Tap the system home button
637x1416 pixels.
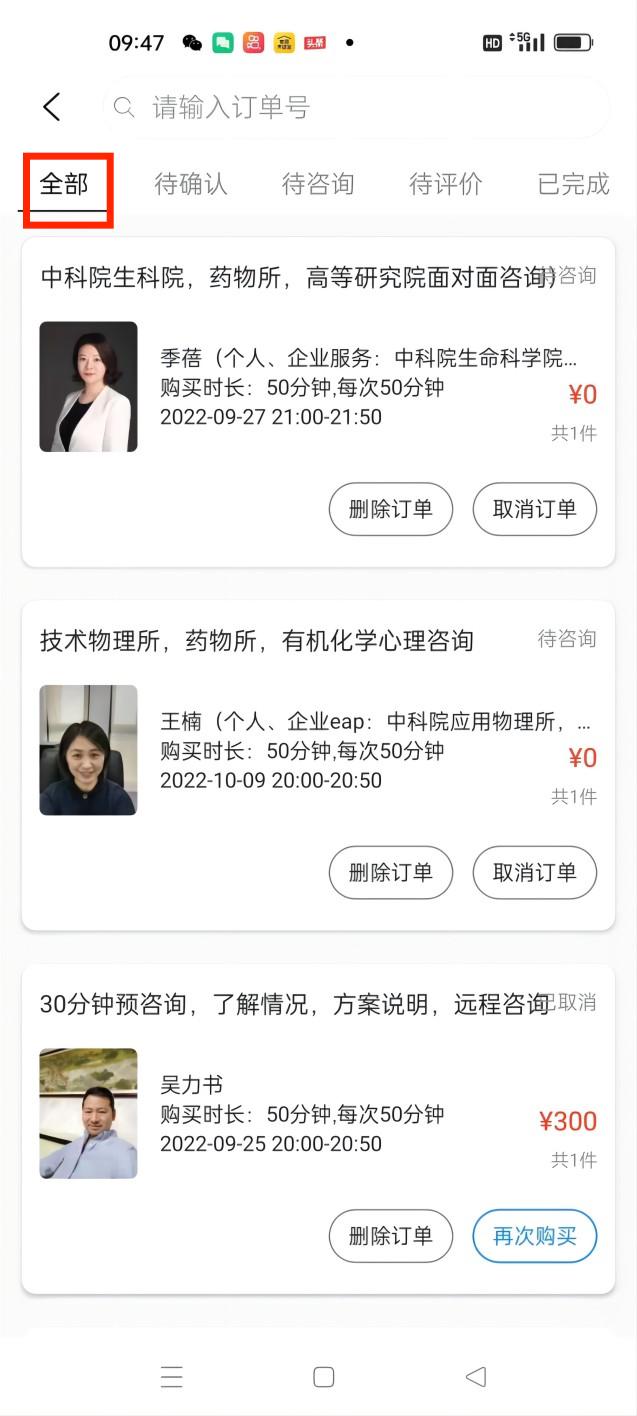click(323, 1377)
